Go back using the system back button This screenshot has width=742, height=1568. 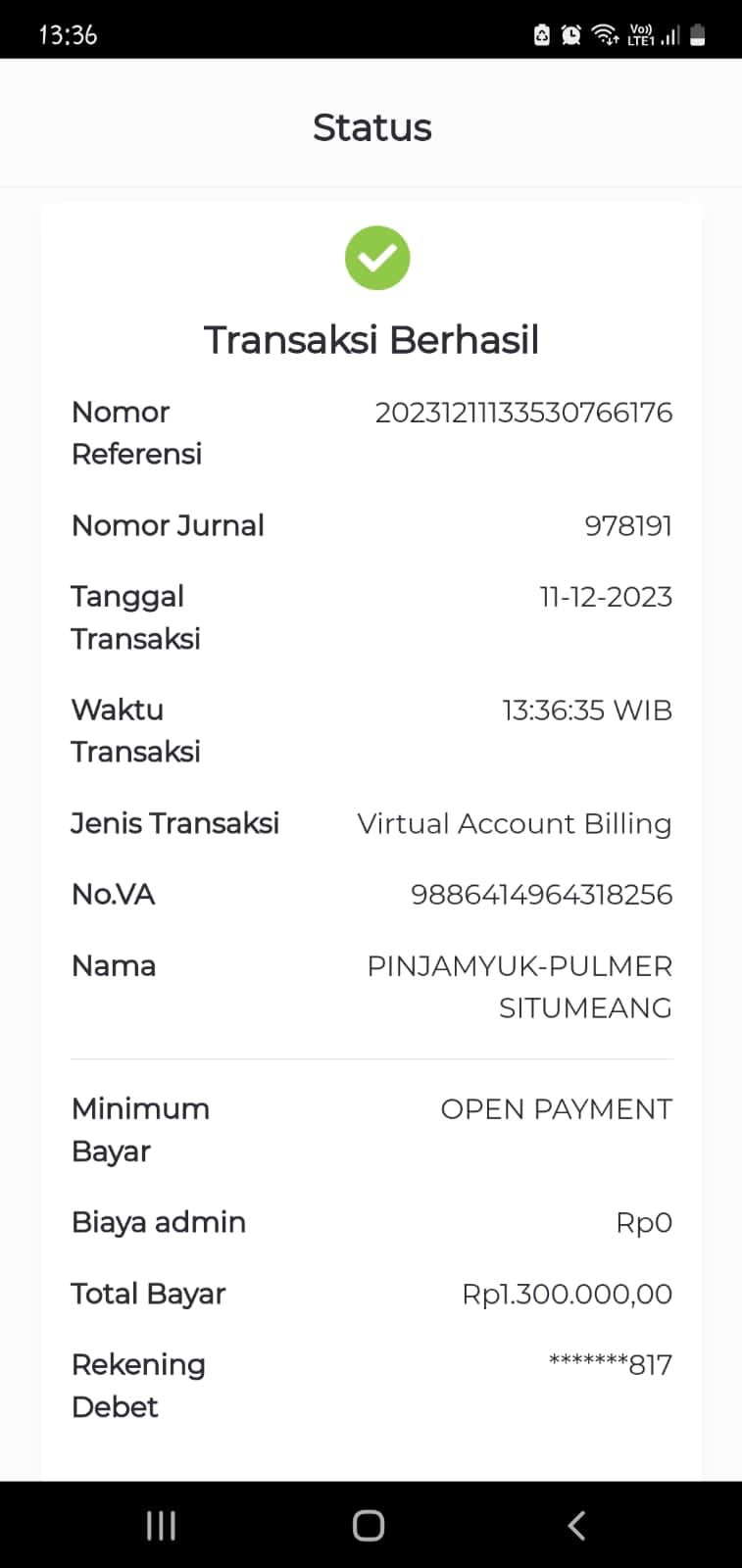pyautogui.click(x=576, y=1525)
